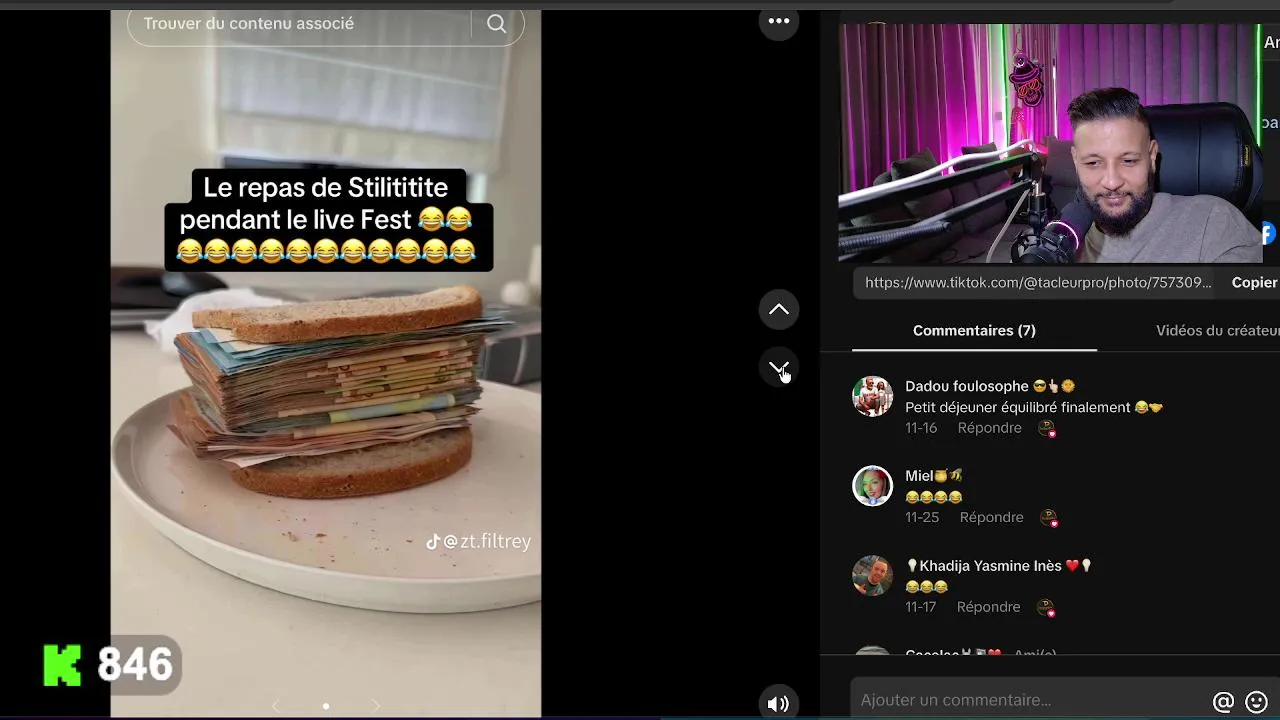Go to the next video with down arrow
The image size is (1280, 720).
tap(779, 368)
